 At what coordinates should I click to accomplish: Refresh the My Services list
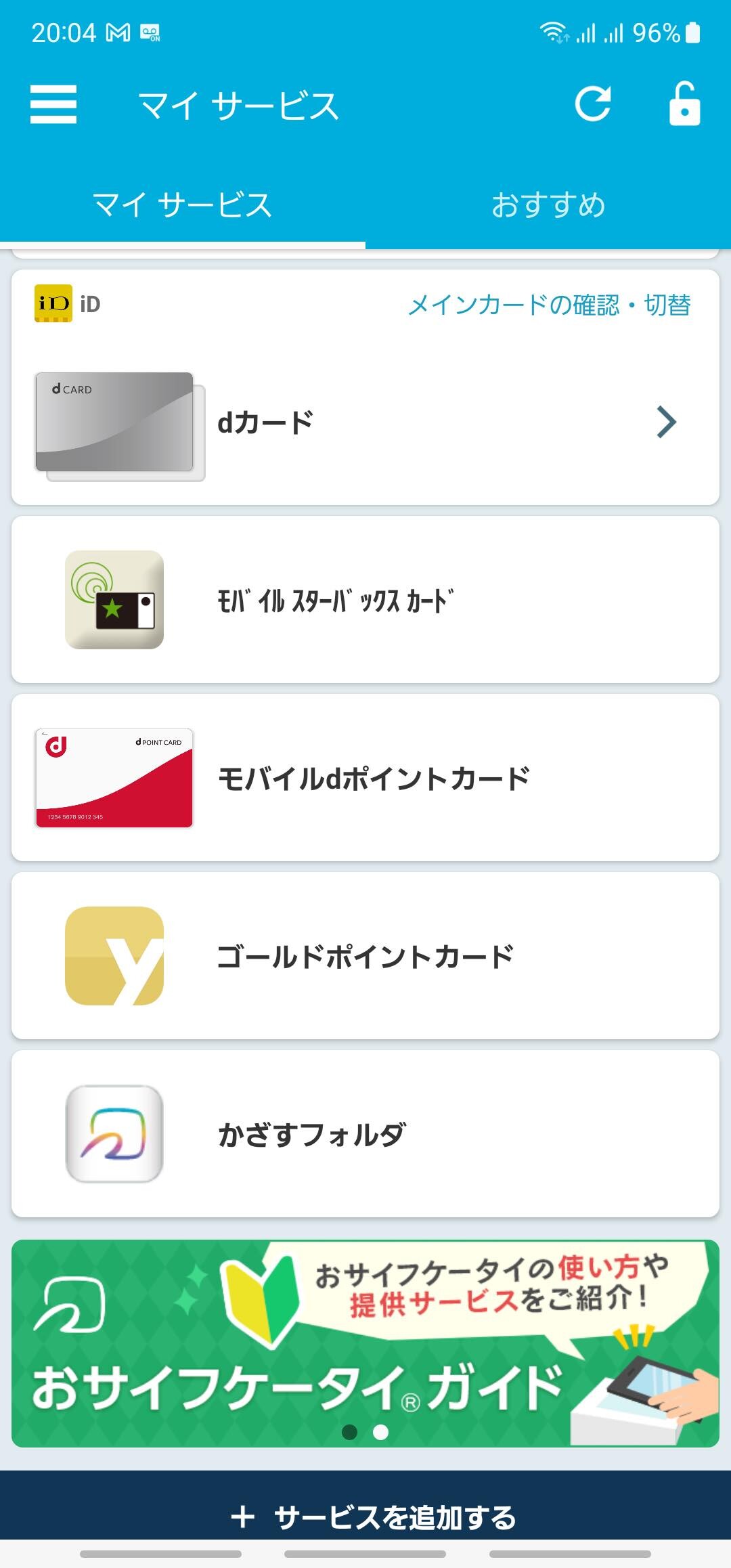tap(593, 104)
